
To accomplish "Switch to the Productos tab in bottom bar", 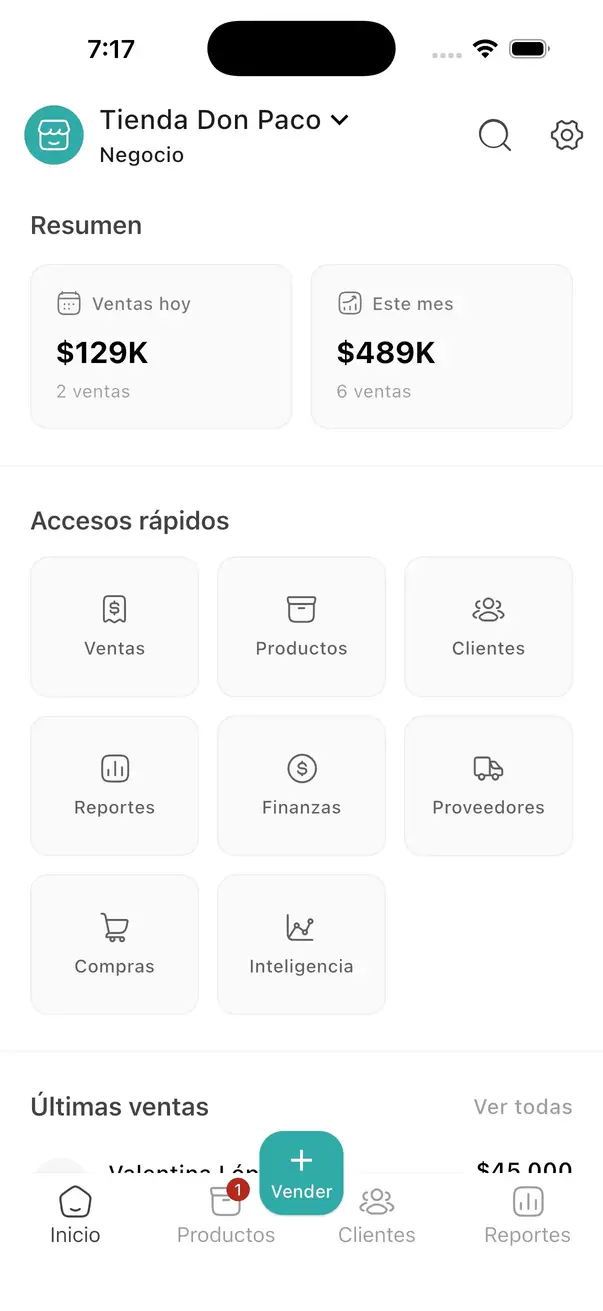I will click(x=226, y=1215).
